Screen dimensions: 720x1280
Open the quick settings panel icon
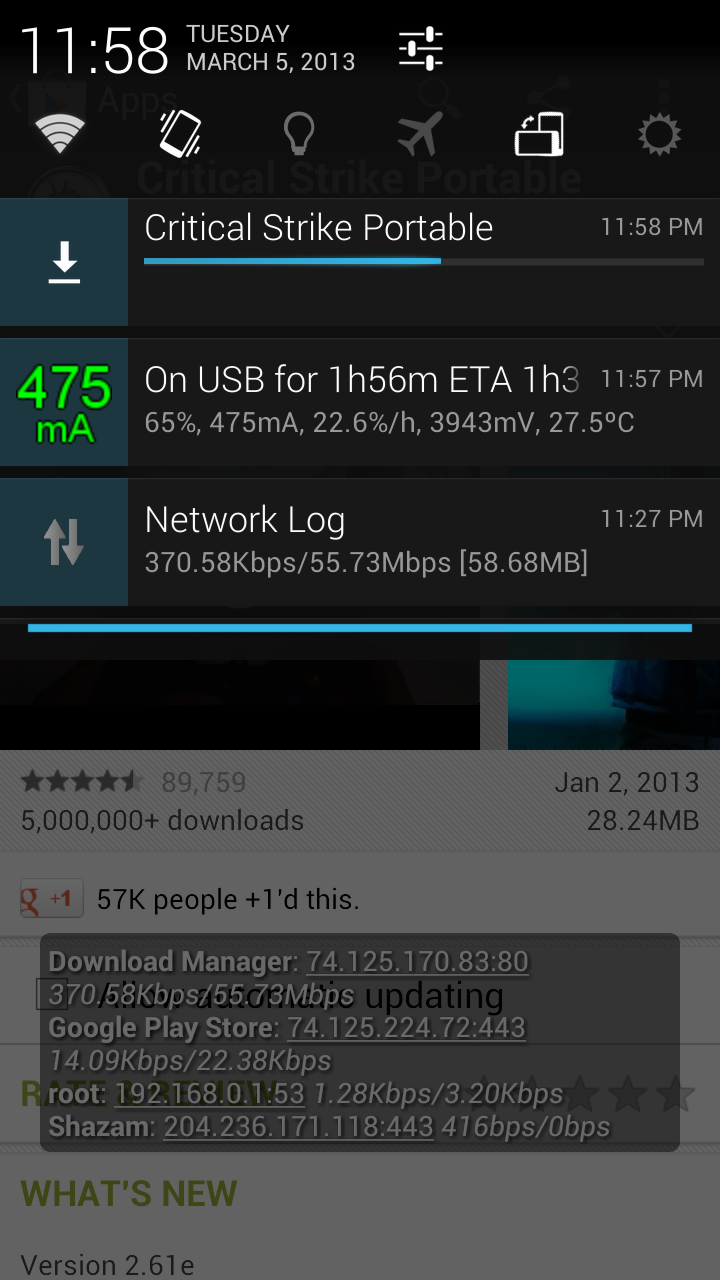[420, 47]
